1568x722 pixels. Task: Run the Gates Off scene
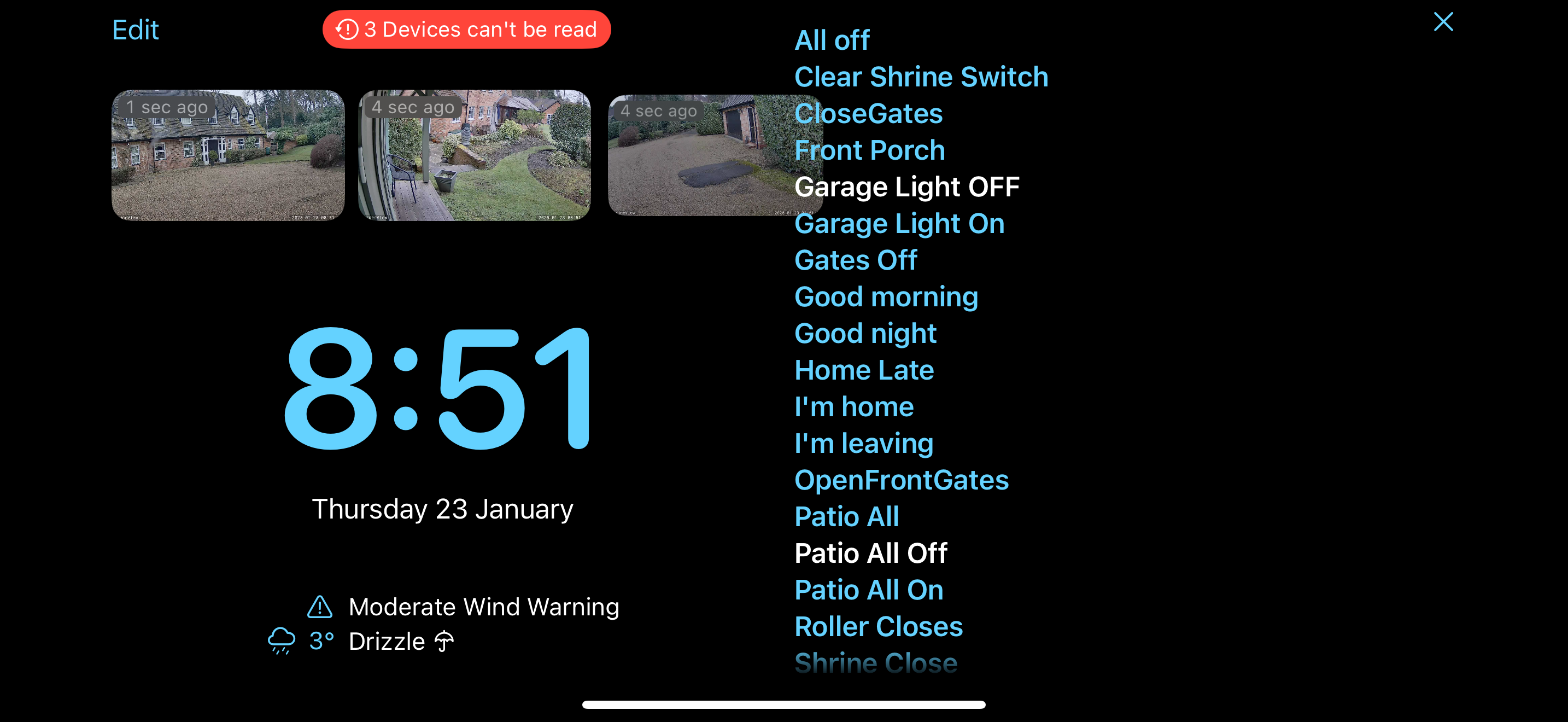click(x=855, y=260)
